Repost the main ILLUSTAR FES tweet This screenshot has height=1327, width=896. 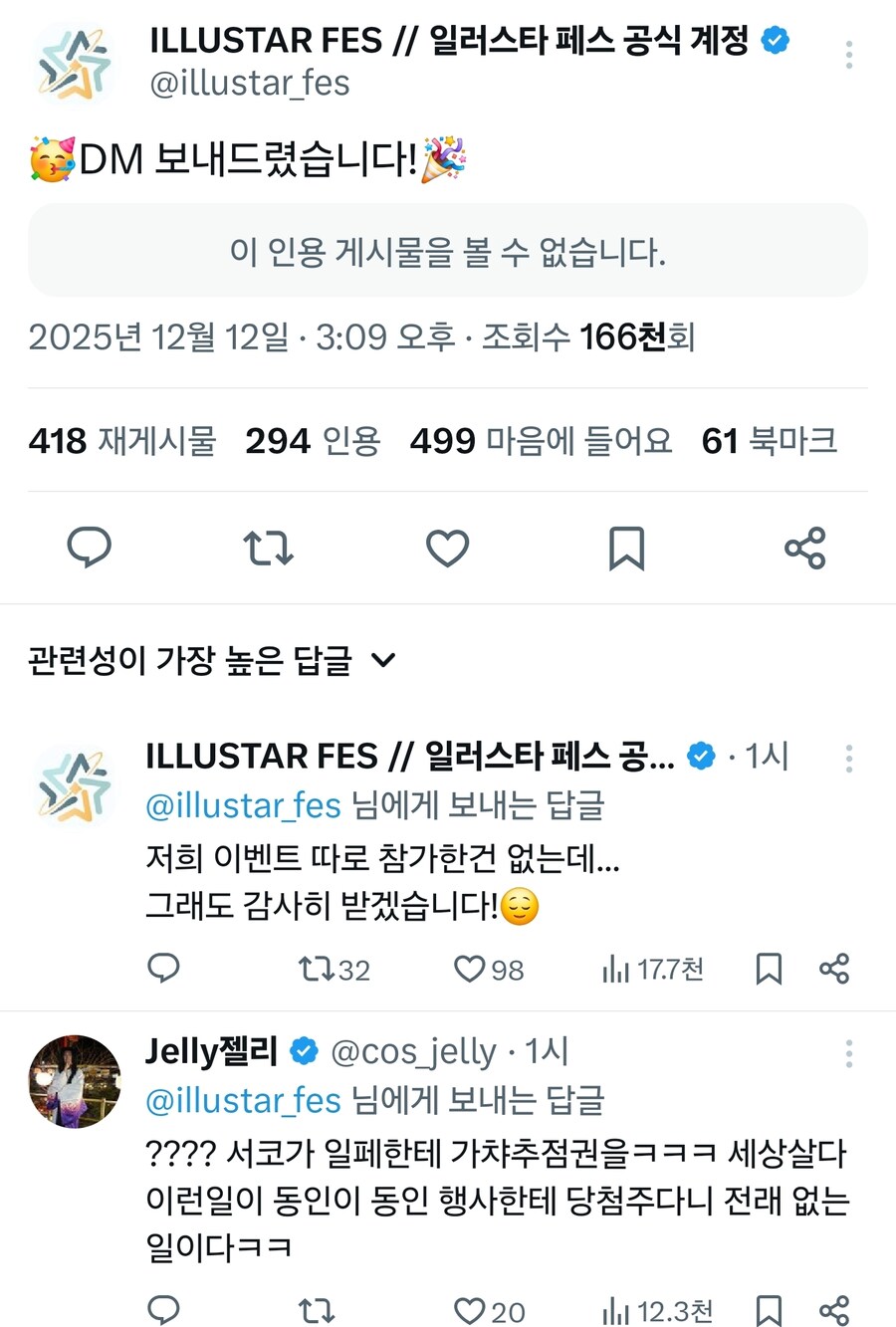click(268, 548)
